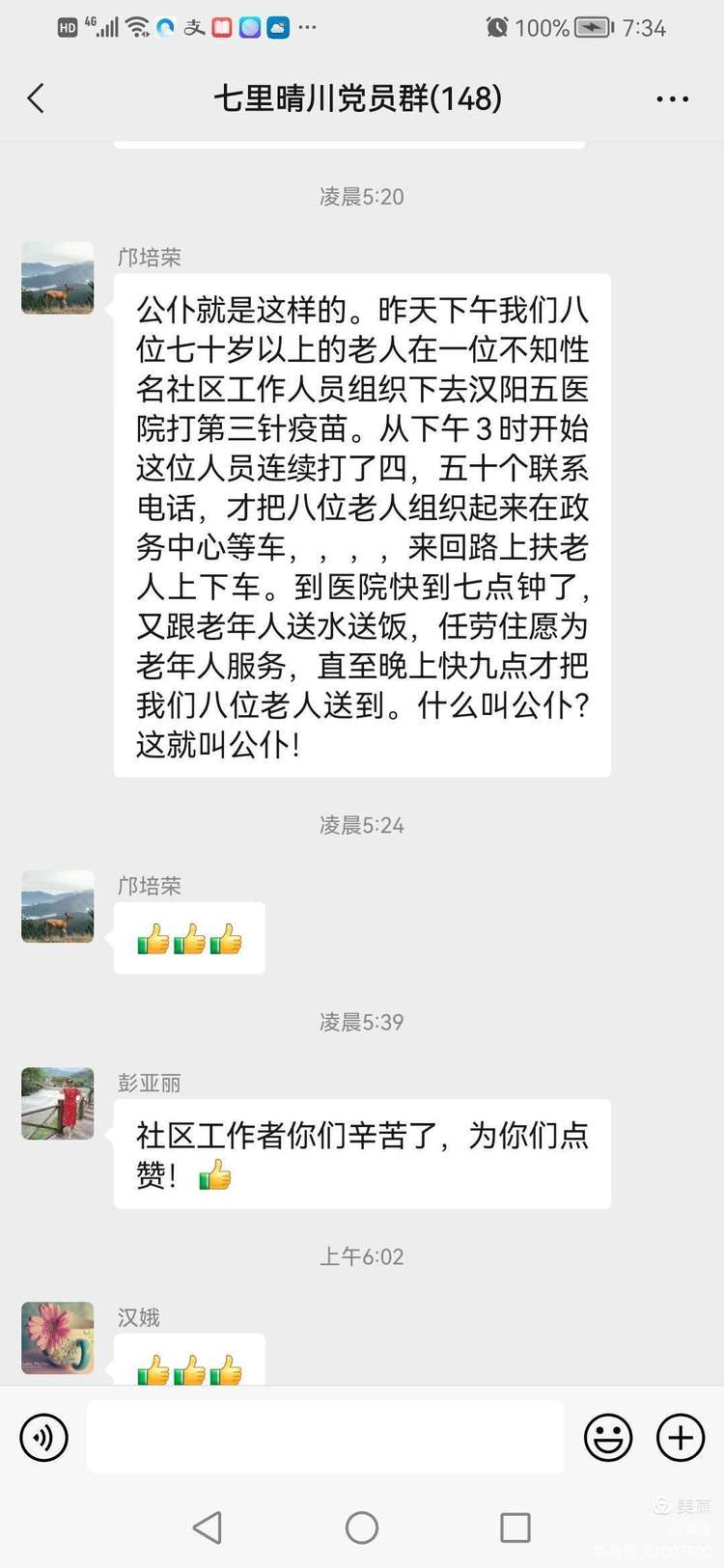This screenshot has width=724, height=1568.
Task: View 汉娥's flower profile avatar
Action: [x=58, y=1337]
